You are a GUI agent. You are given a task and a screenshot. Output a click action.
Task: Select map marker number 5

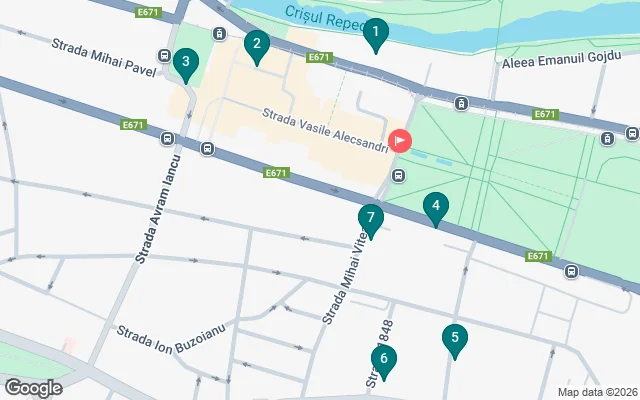[455, 340]
